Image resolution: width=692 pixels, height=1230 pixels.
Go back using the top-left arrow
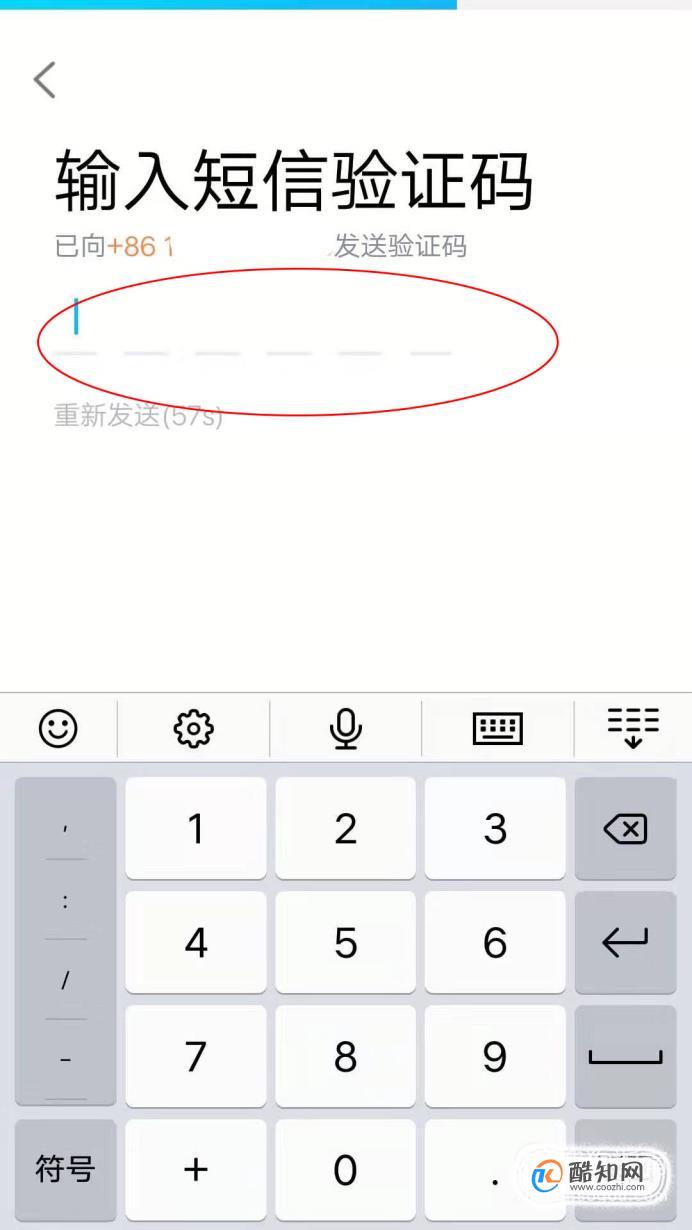tap(45, 80)
